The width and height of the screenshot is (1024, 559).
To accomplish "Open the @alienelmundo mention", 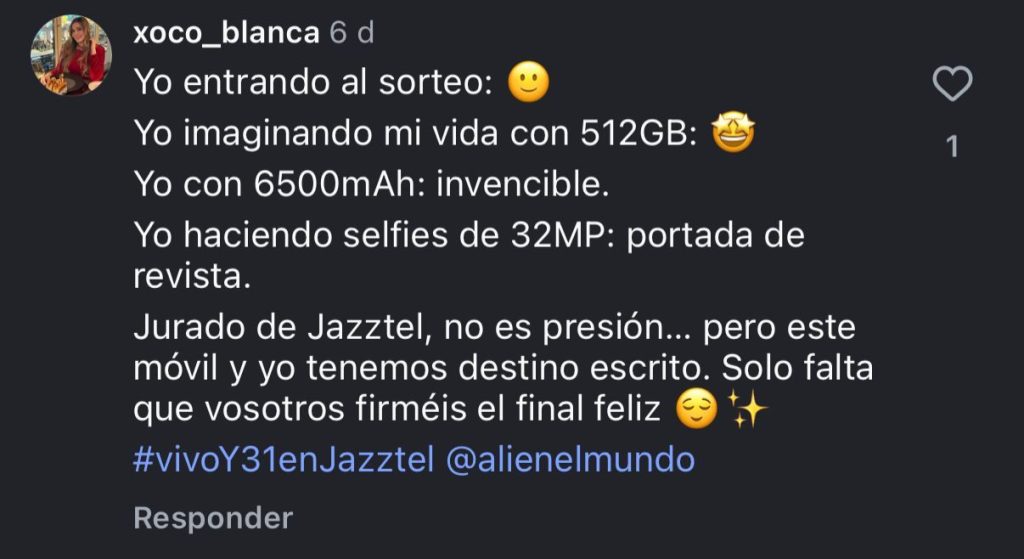I will [570, 460].
